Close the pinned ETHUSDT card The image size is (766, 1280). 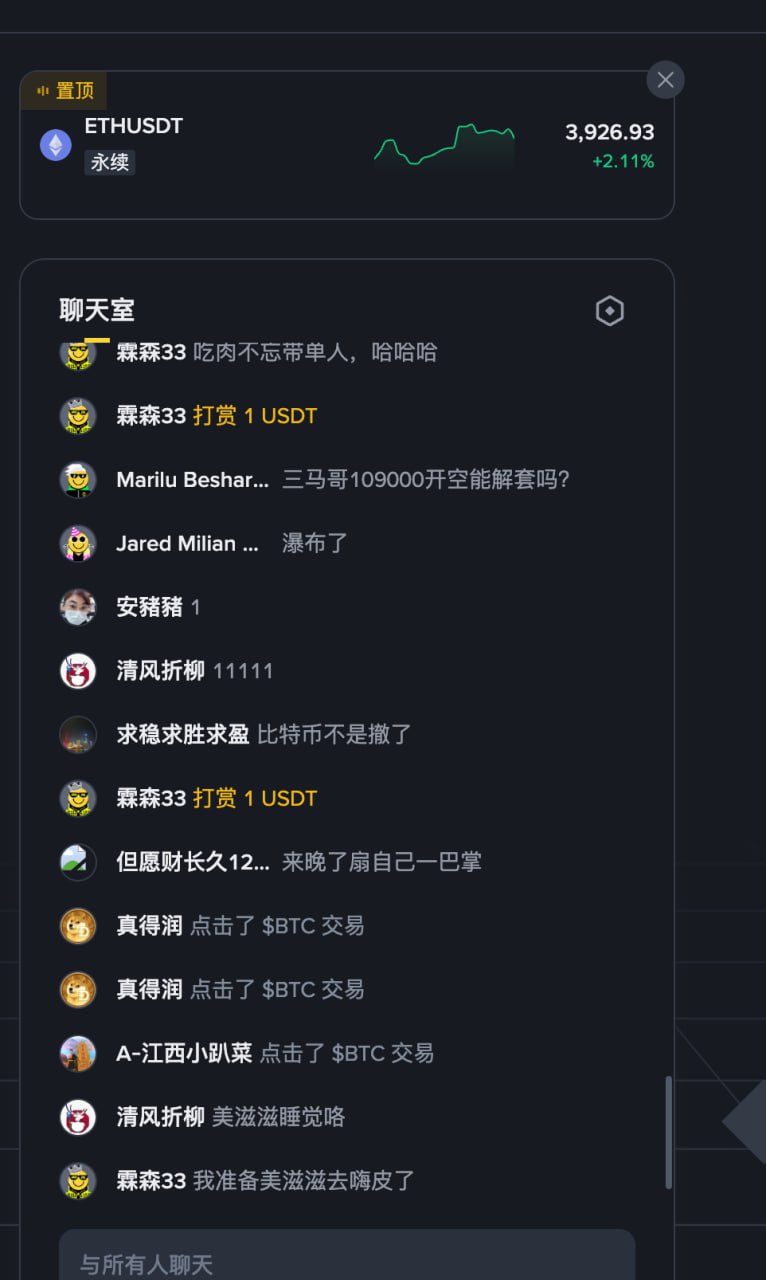[665, 80]
